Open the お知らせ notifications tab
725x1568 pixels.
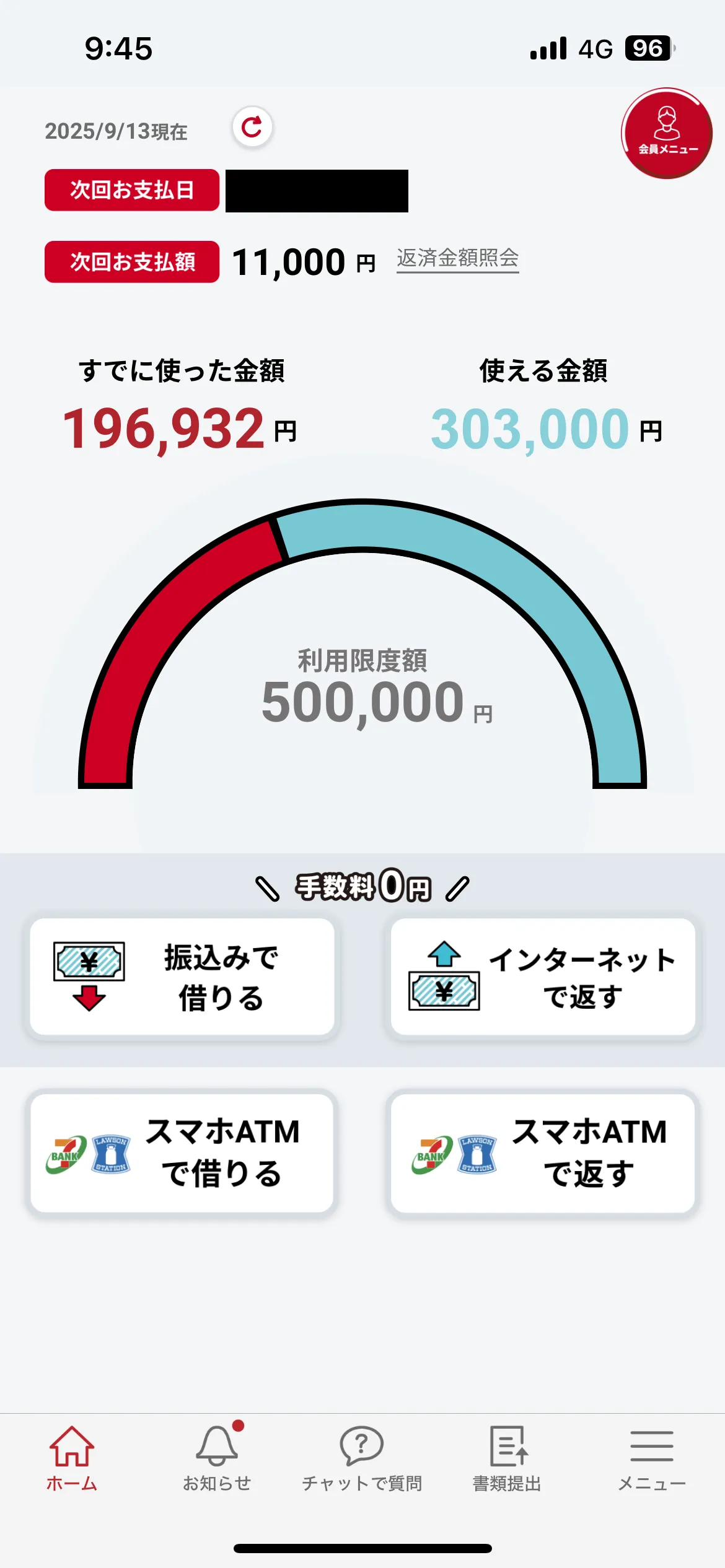tap(217, 1458)
